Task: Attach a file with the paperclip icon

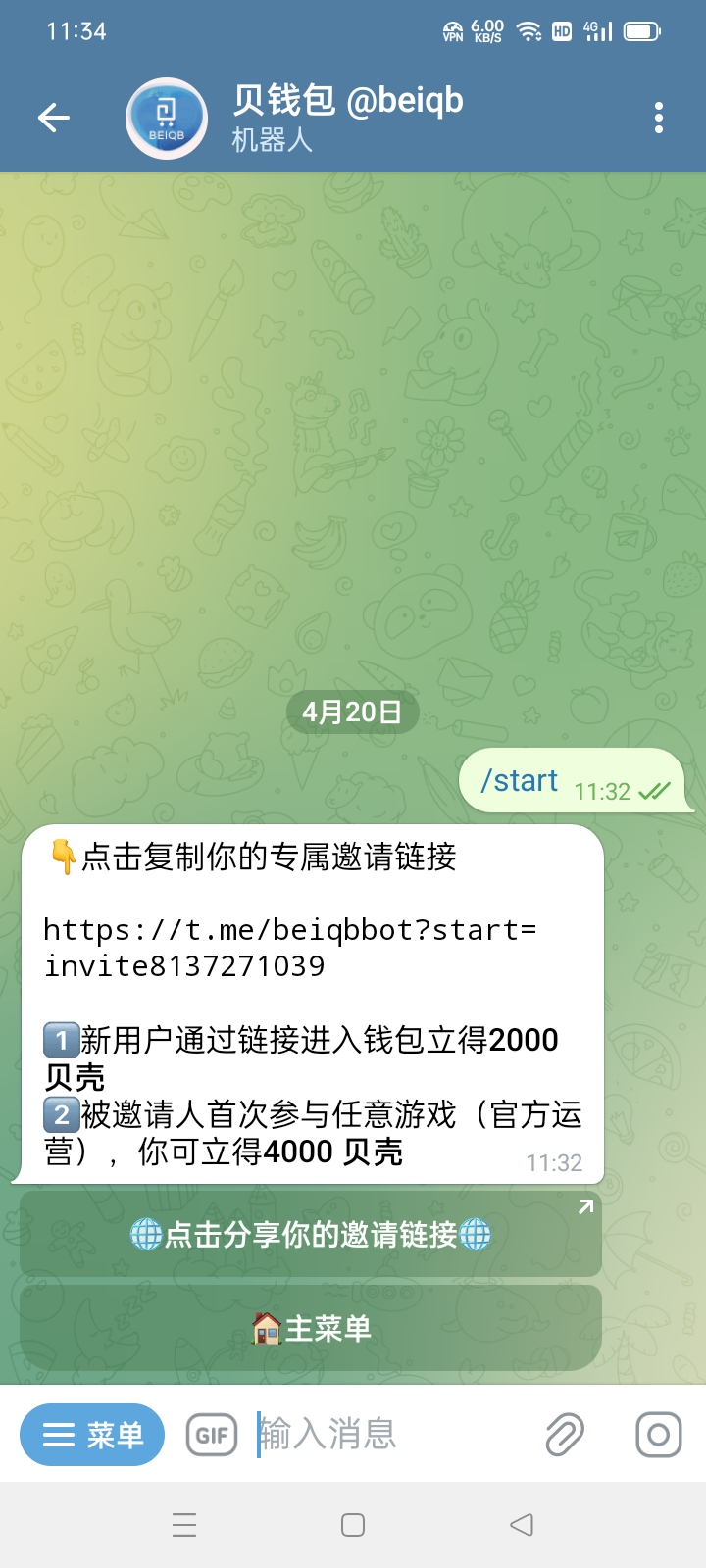Action: pyautogui.click(x=565, y=1435)
